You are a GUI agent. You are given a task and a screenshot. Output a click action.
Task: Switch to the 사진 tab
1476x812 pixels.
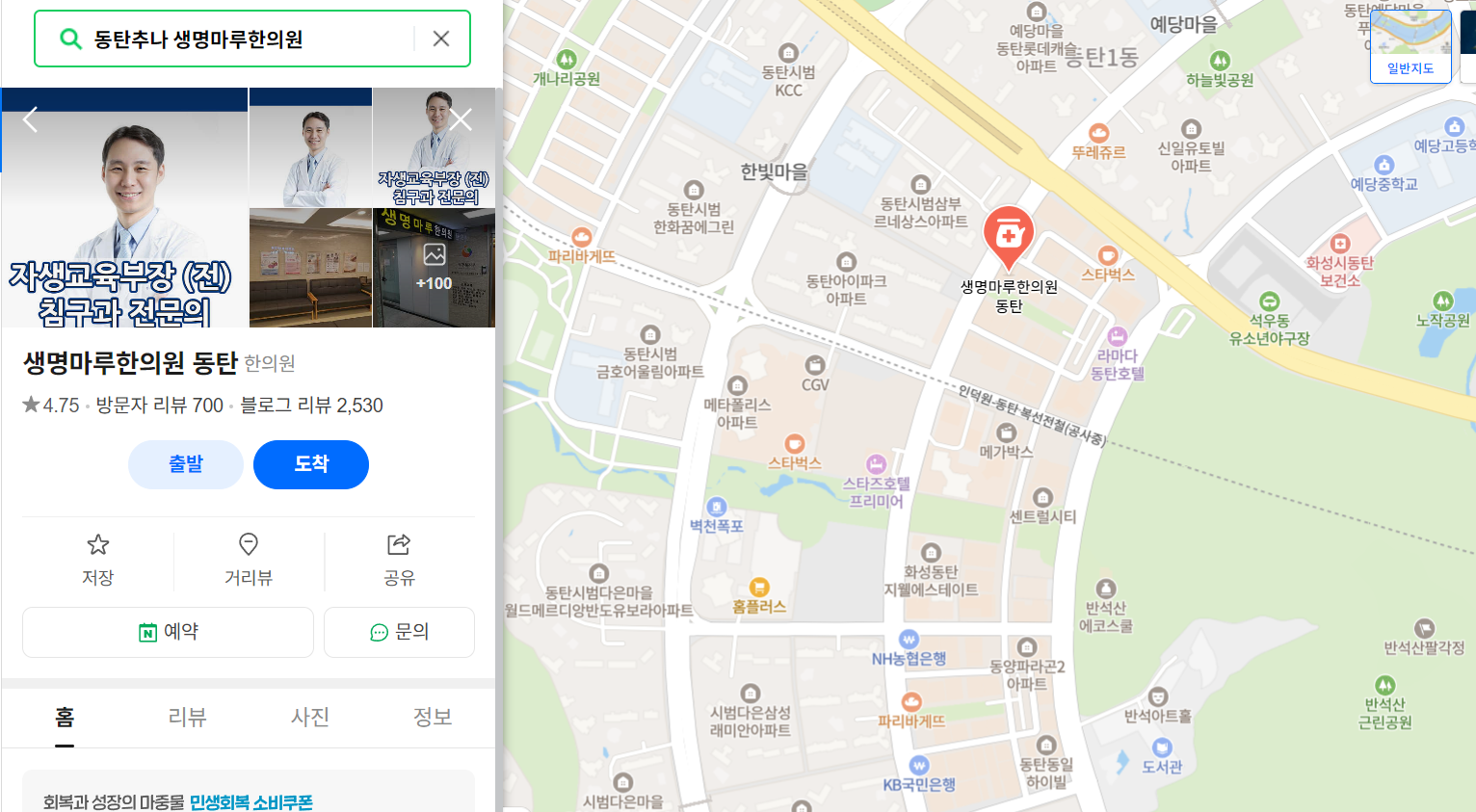pyautogui.click(x=310, y=717)
